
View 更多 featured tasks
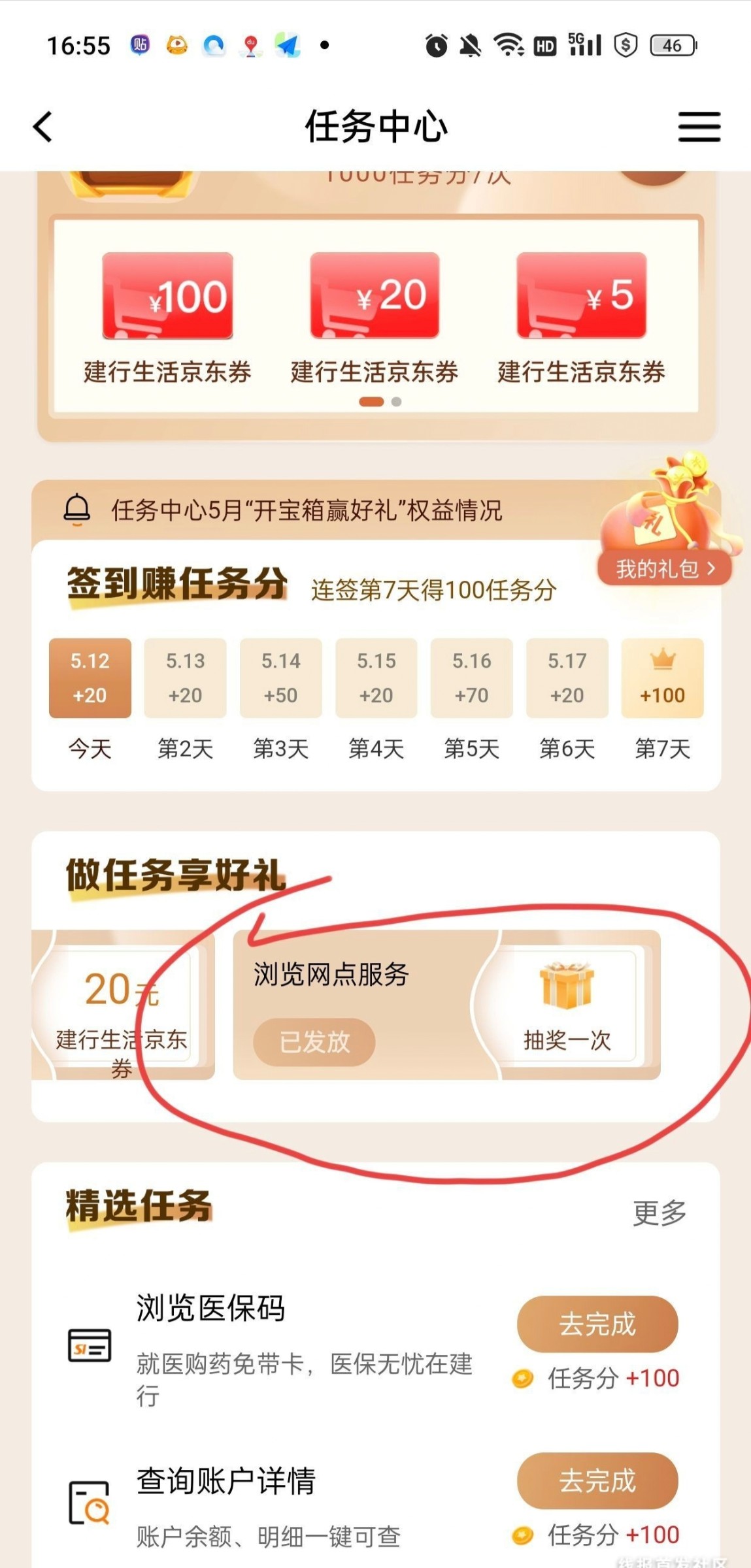(659, 1213)
